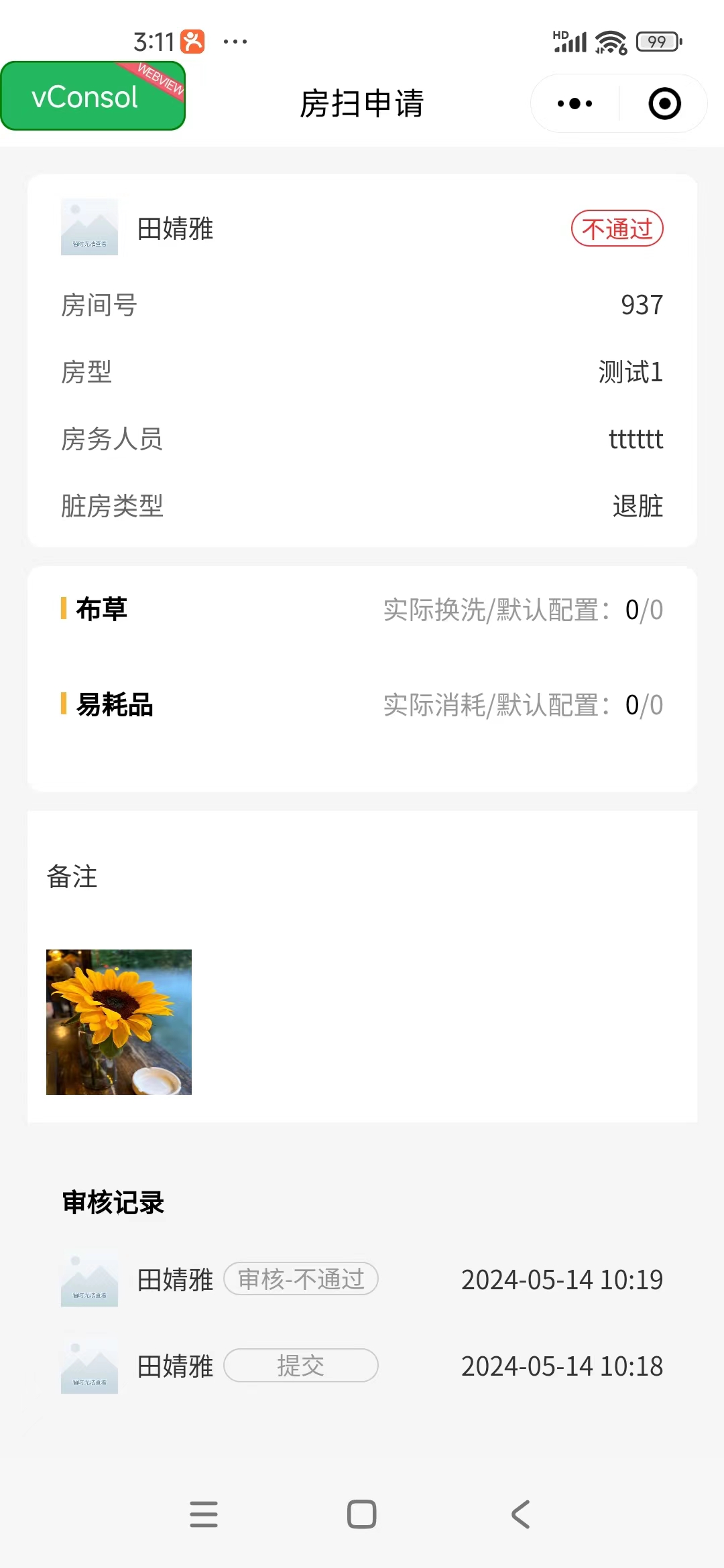Open the mini program more options menu

coord(575,104)
